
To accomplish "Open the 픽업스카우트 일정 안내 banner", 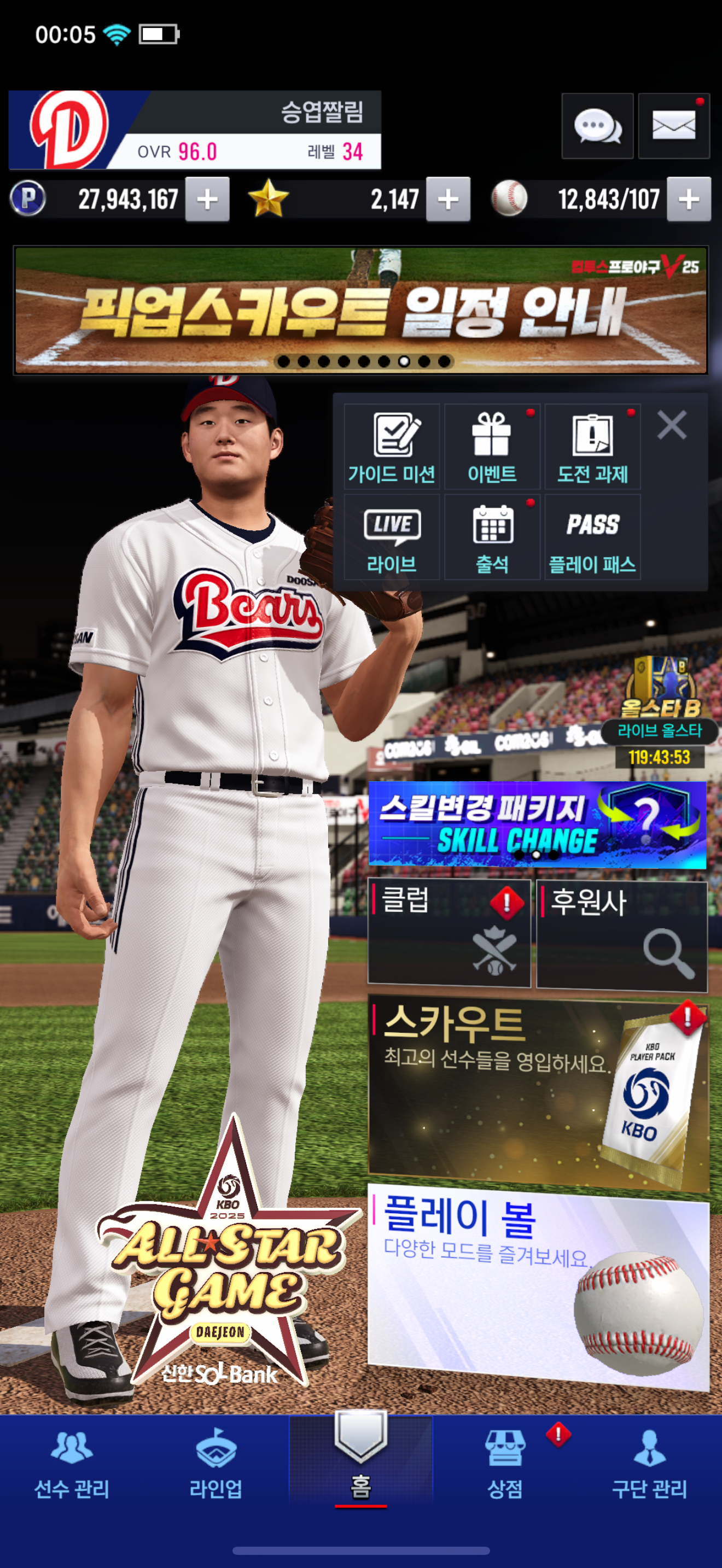I will [360, 311].
